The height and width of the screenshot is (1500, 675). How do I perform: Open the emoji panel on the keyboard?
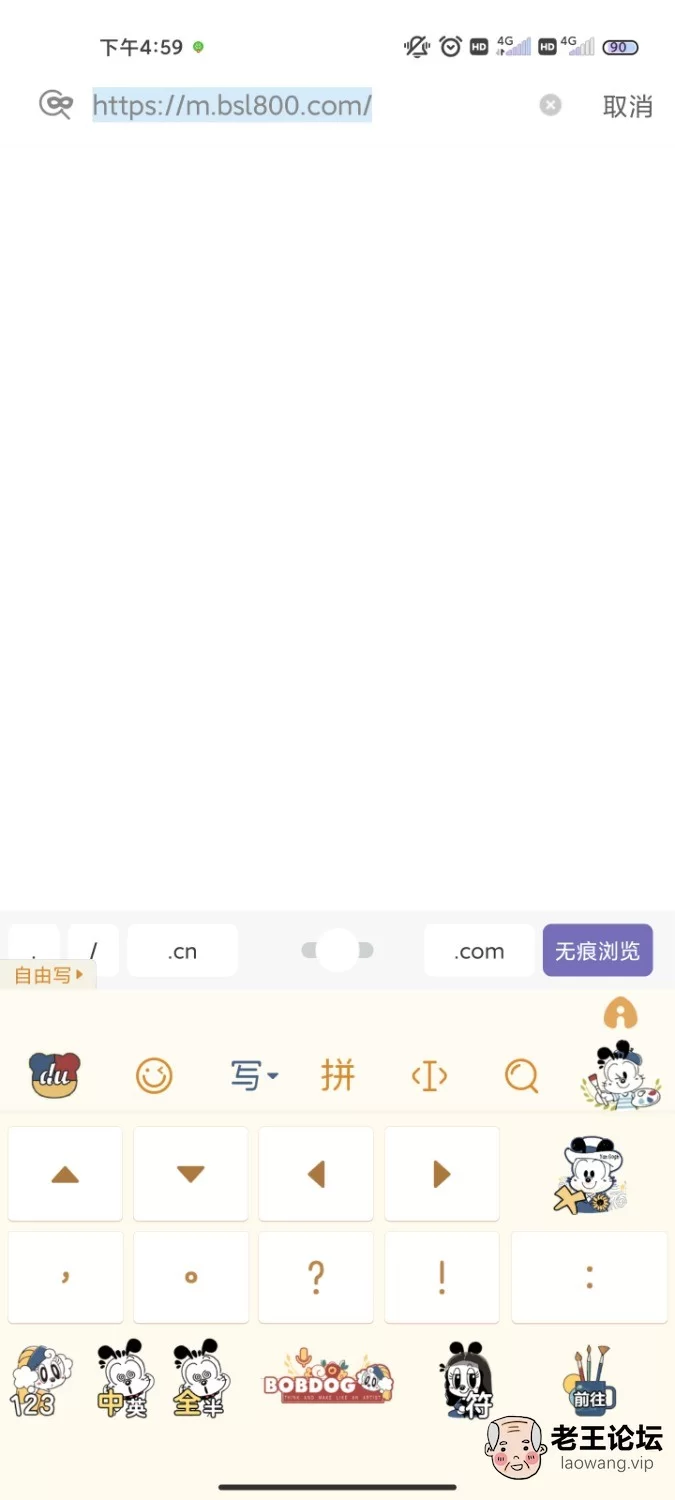pyautogui.click(x=154, y=1076)
